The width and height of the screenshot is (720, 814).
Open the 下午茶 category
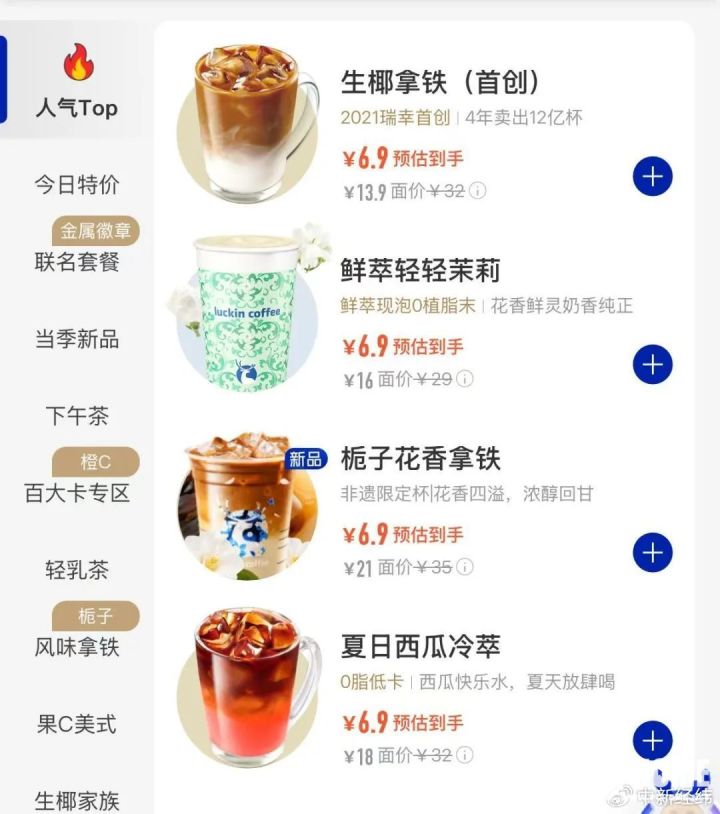coord(77,416)
